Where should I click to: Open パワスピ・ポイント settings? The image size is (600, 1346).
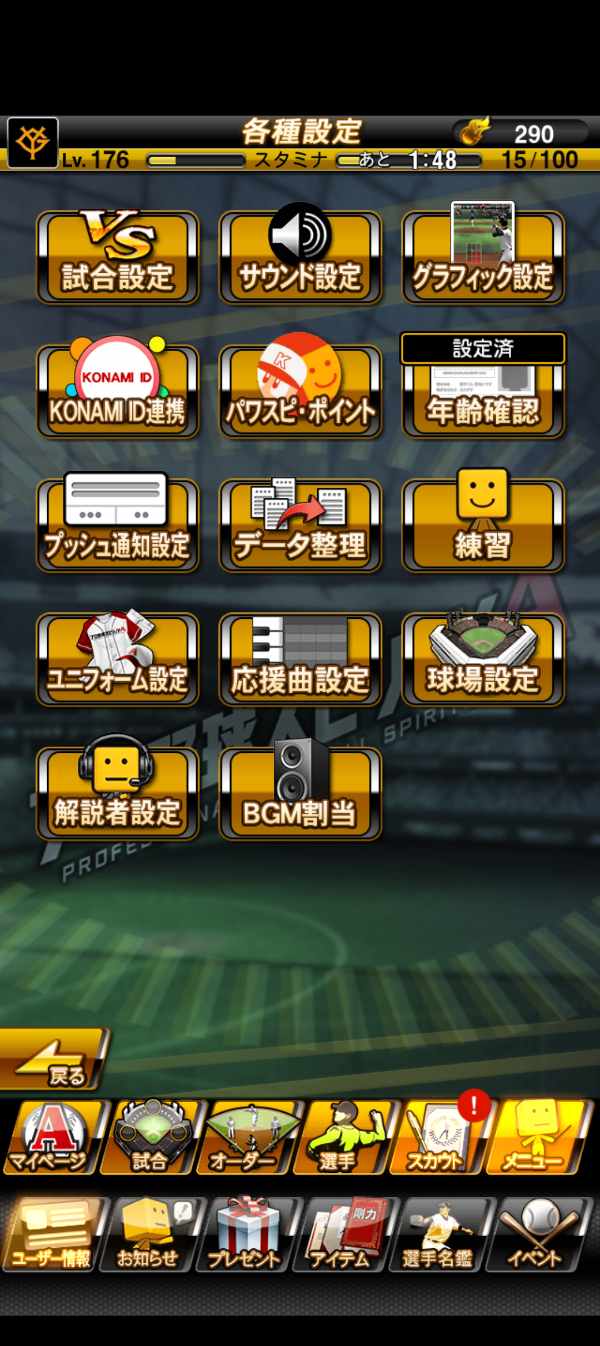[300, 391]
